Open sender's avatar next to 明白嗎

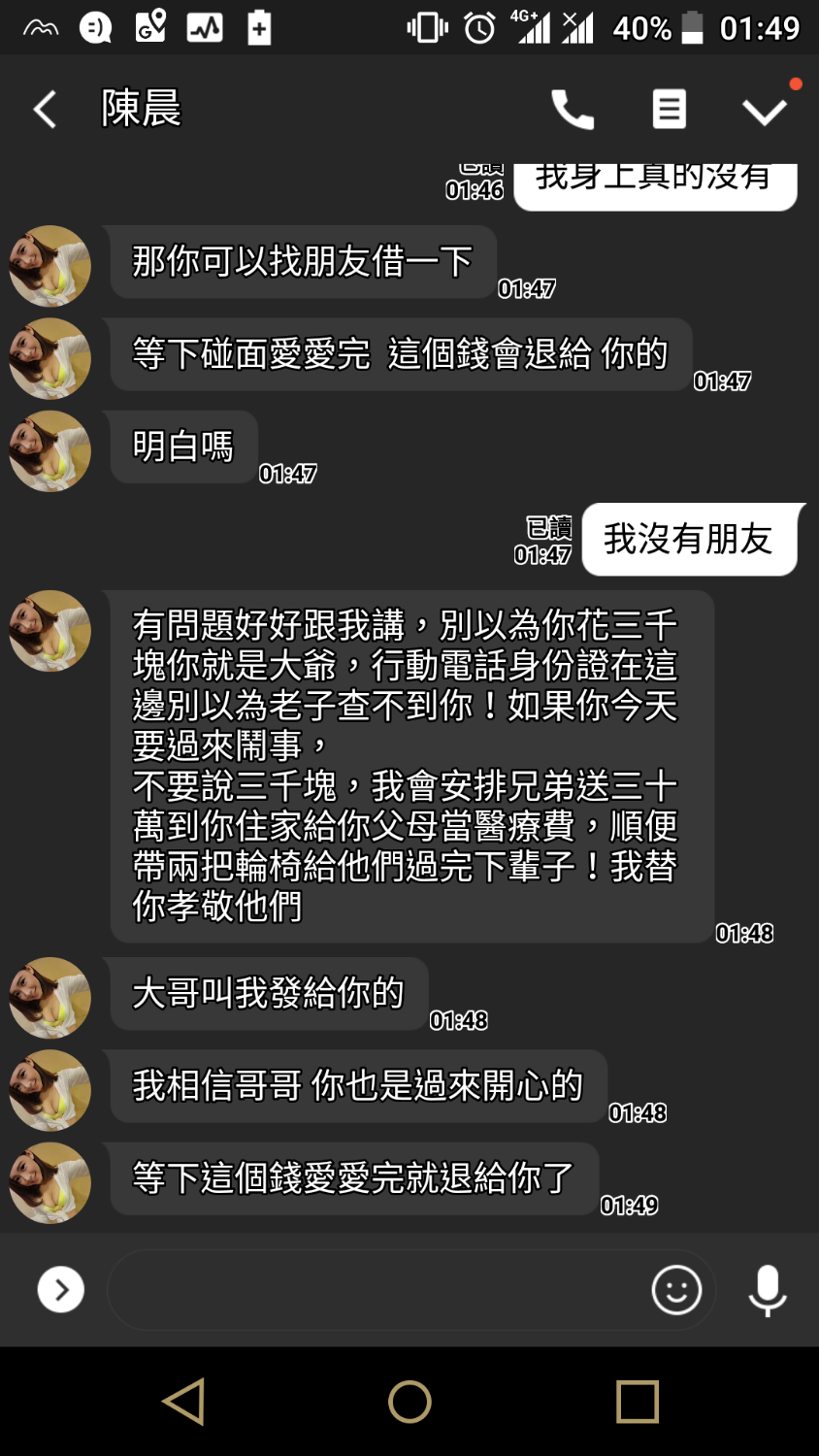[x=49, y=451]
